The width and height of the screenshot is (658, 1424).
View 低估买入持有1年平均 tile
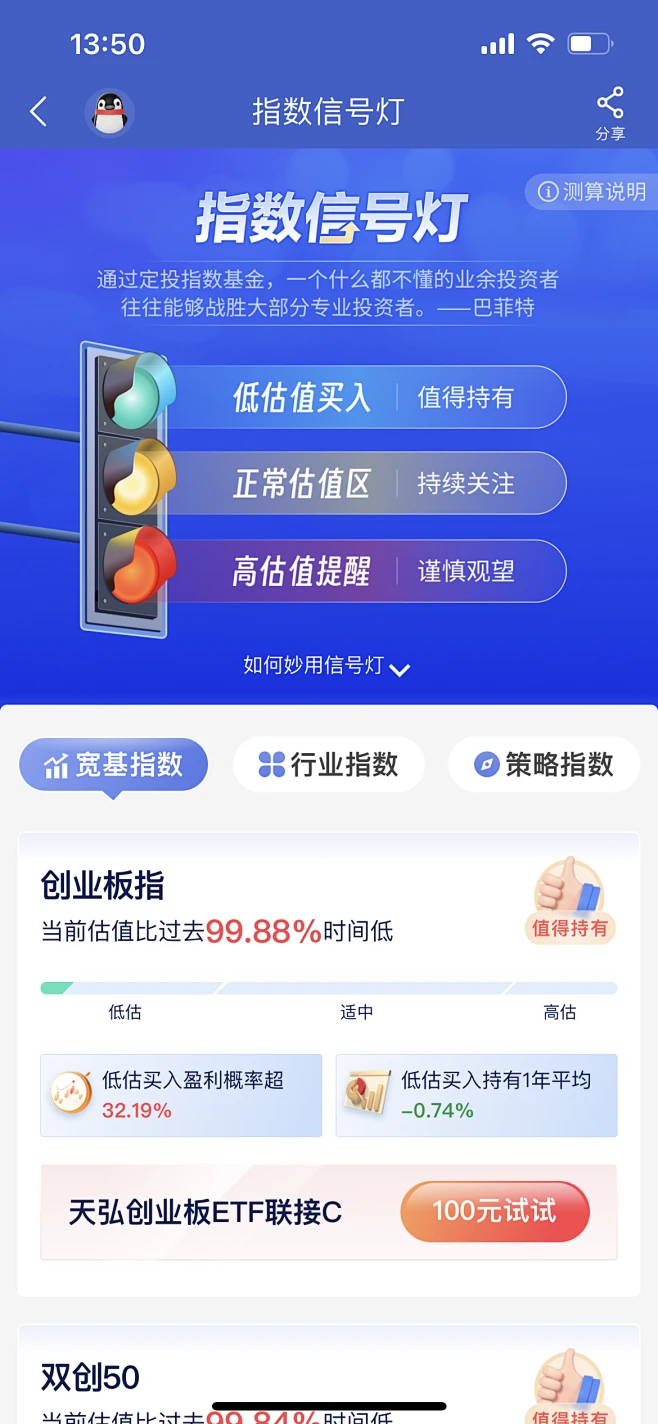pyautogui.click(x=476, y=1095)
